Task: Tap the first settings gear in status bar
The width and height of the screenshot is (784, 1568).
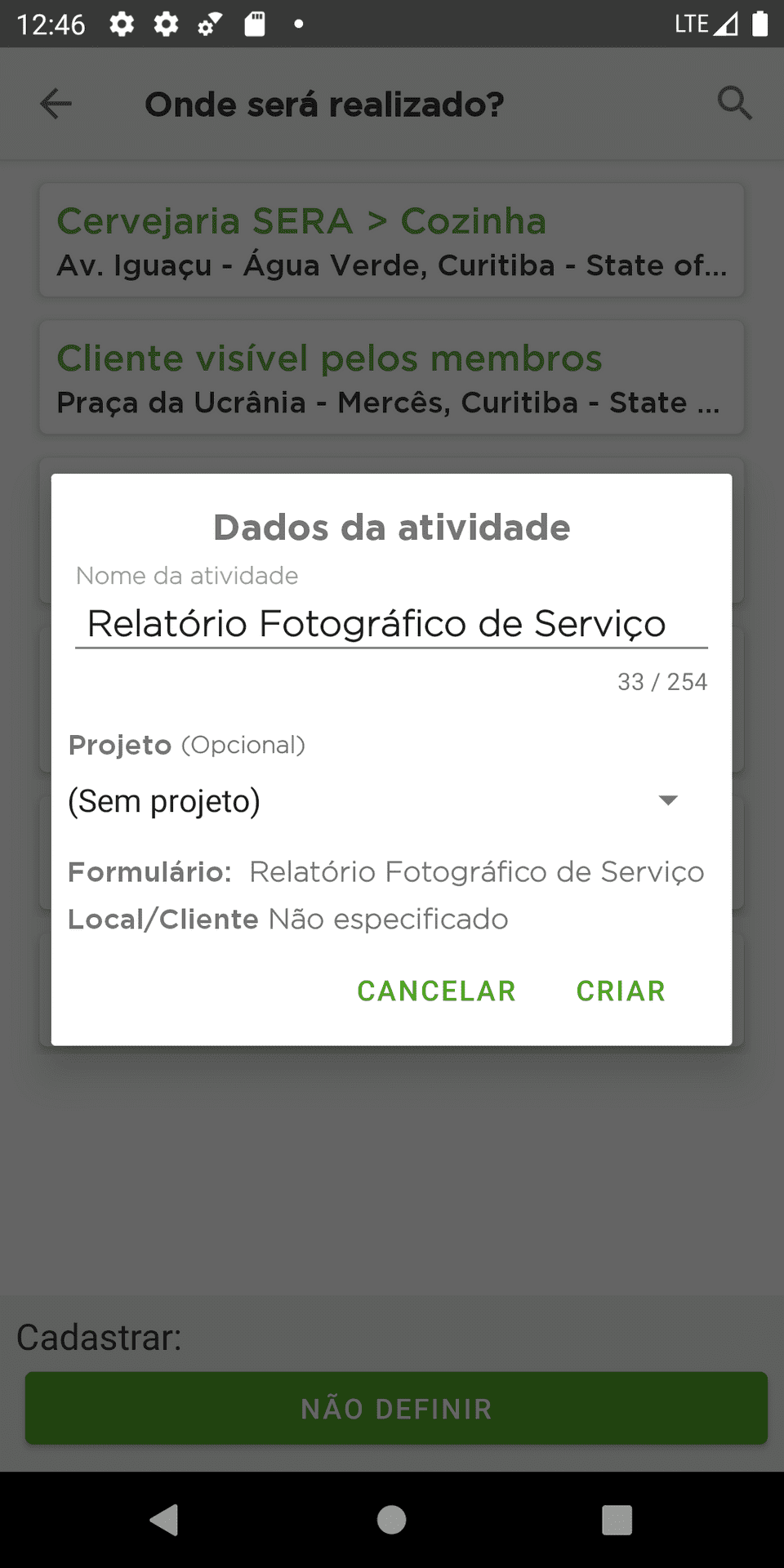Action: [120, 24]
